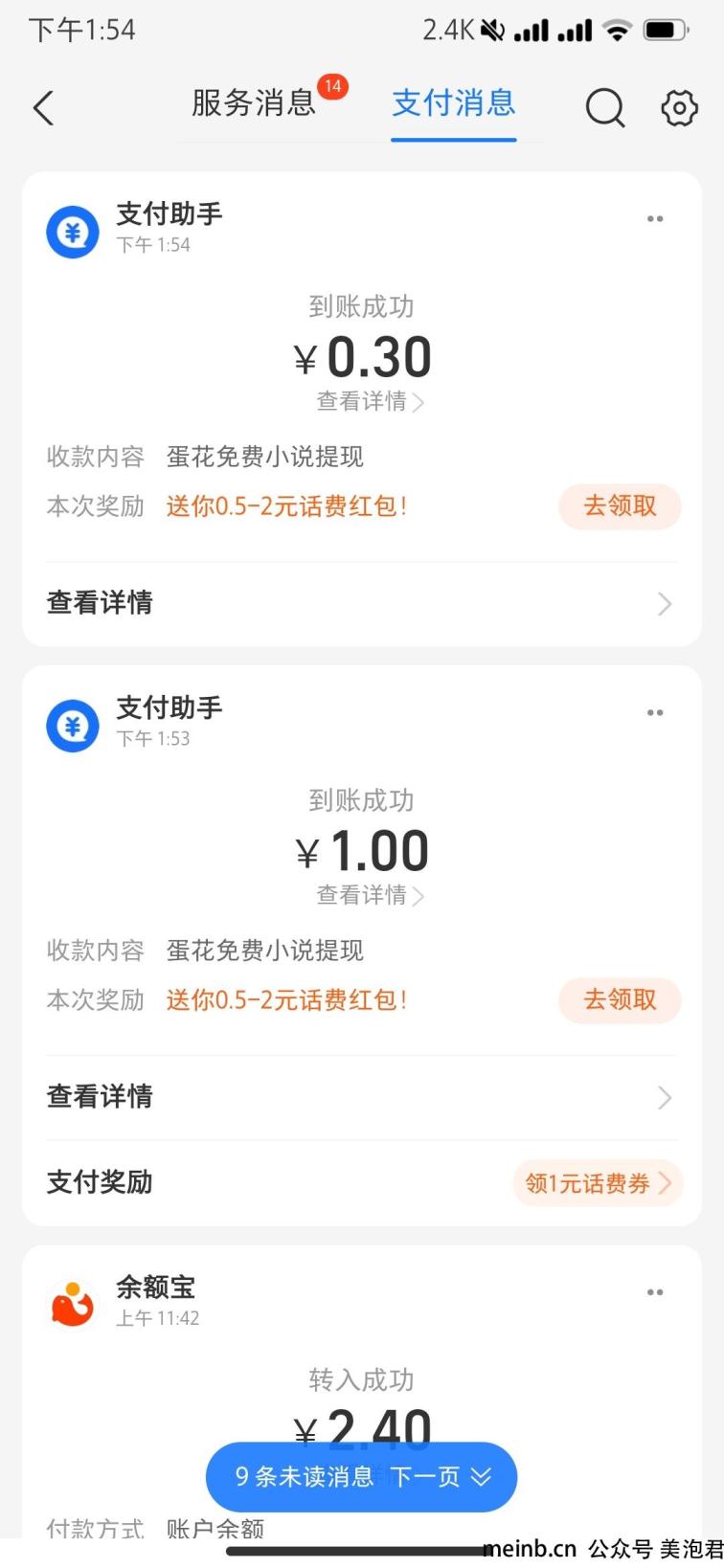Open more options on the ¥0.30 message
724x1568 pixels.
coord(655,219)
